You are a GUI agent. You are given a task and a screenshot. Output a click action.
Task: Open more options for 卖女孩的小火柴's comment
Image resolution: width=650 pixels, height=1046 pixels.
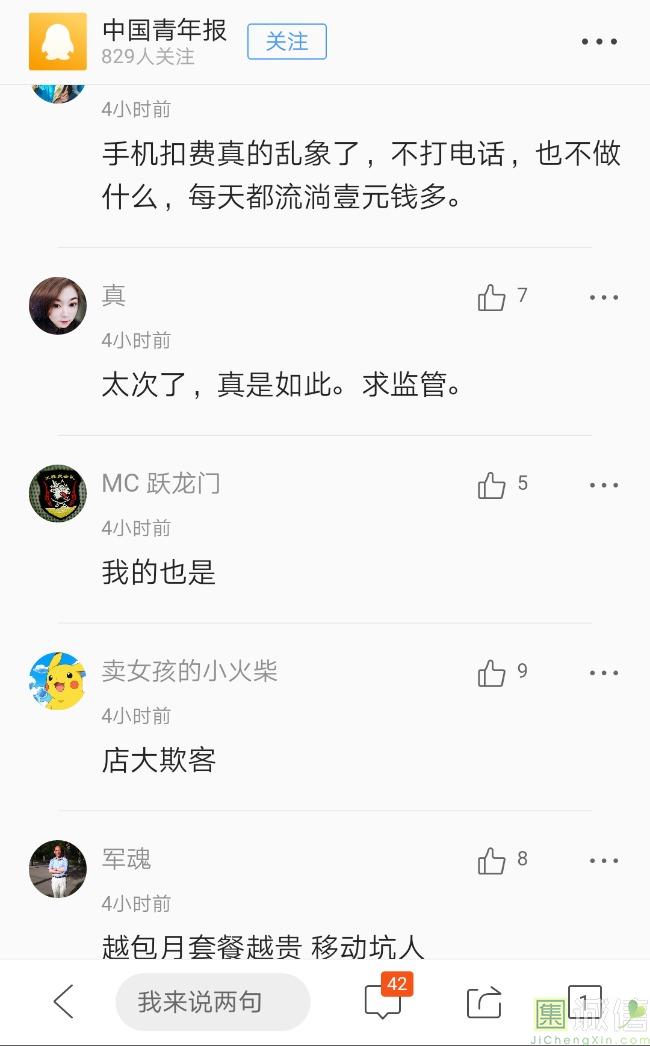tap(604, 673)
